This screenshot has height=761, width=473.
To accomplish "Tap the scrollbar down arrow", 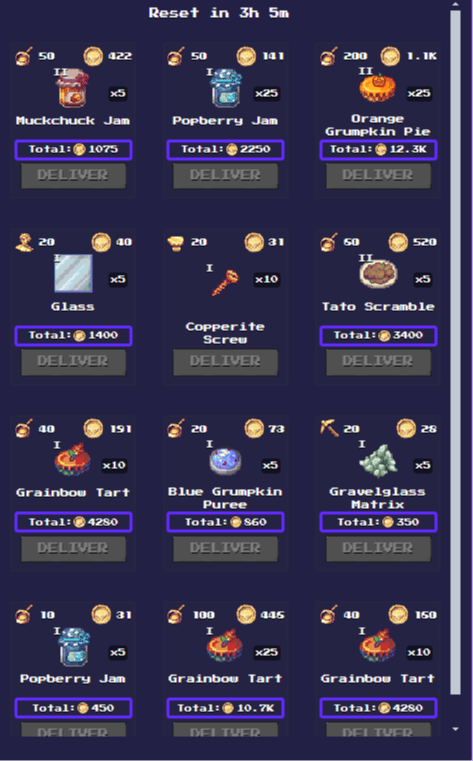I will 455,729.
